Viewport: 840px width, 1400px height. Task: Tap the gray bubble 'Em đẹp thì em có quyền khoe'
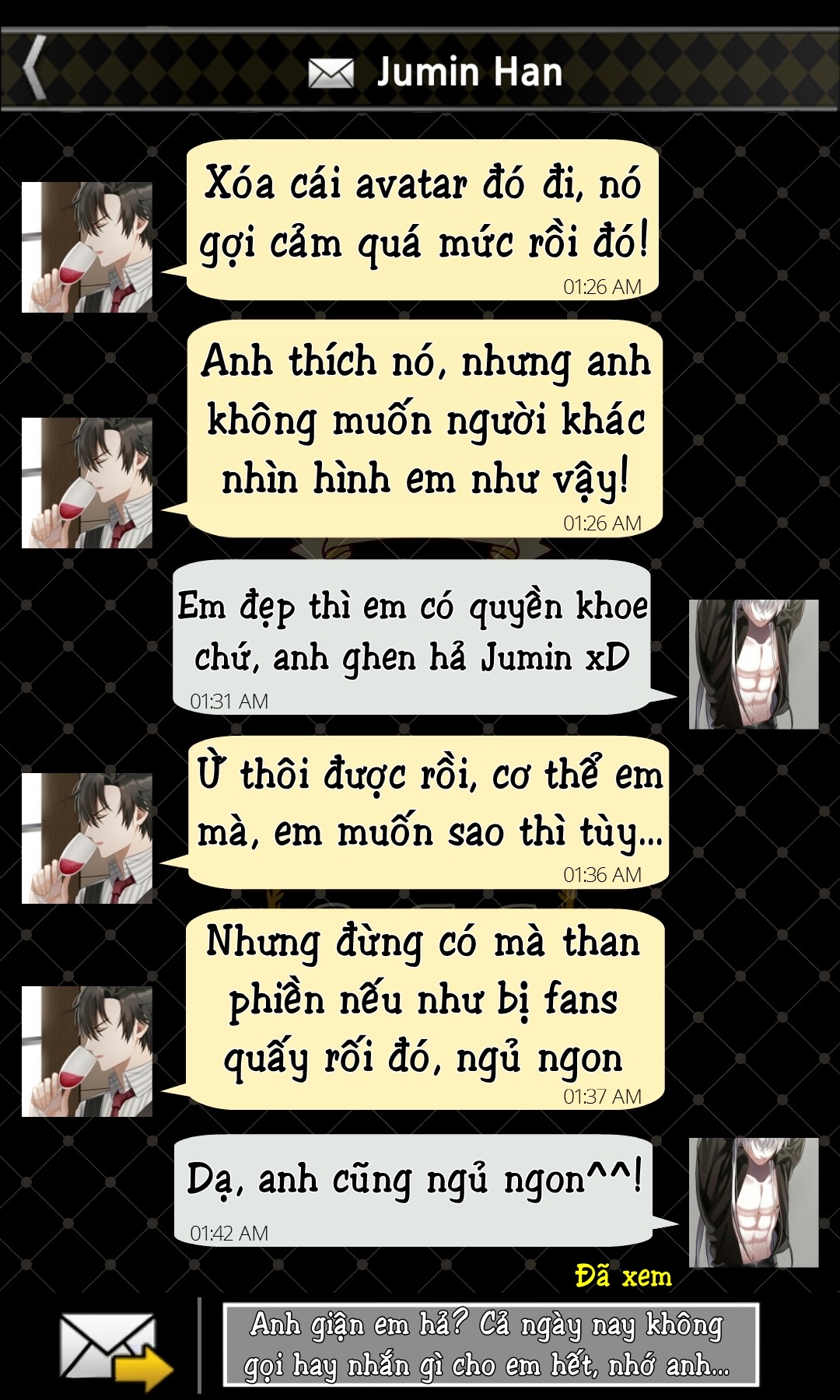[x=412, y=638]
